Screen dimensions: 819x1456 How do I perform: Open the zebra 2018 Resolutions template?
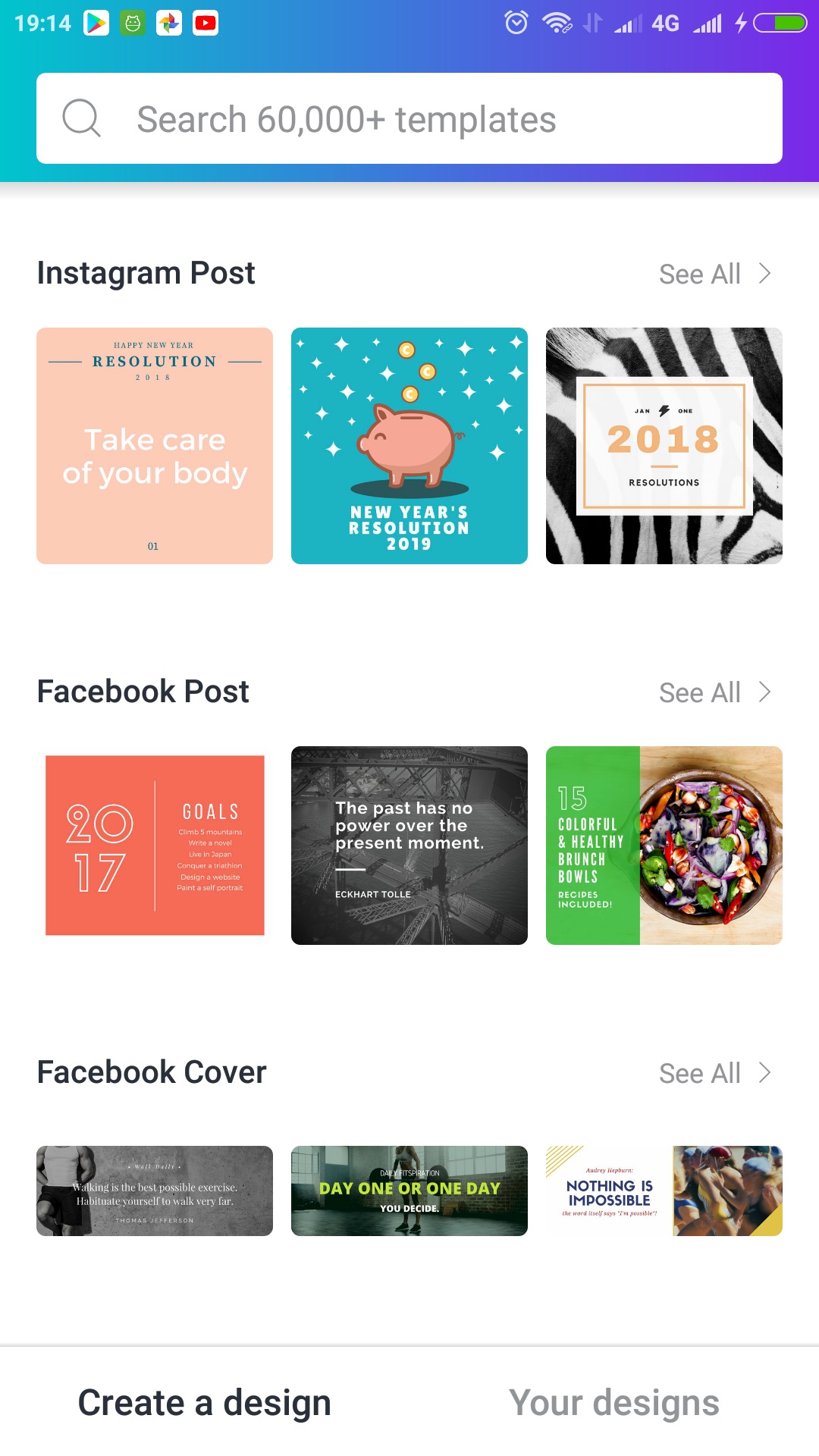664,446
